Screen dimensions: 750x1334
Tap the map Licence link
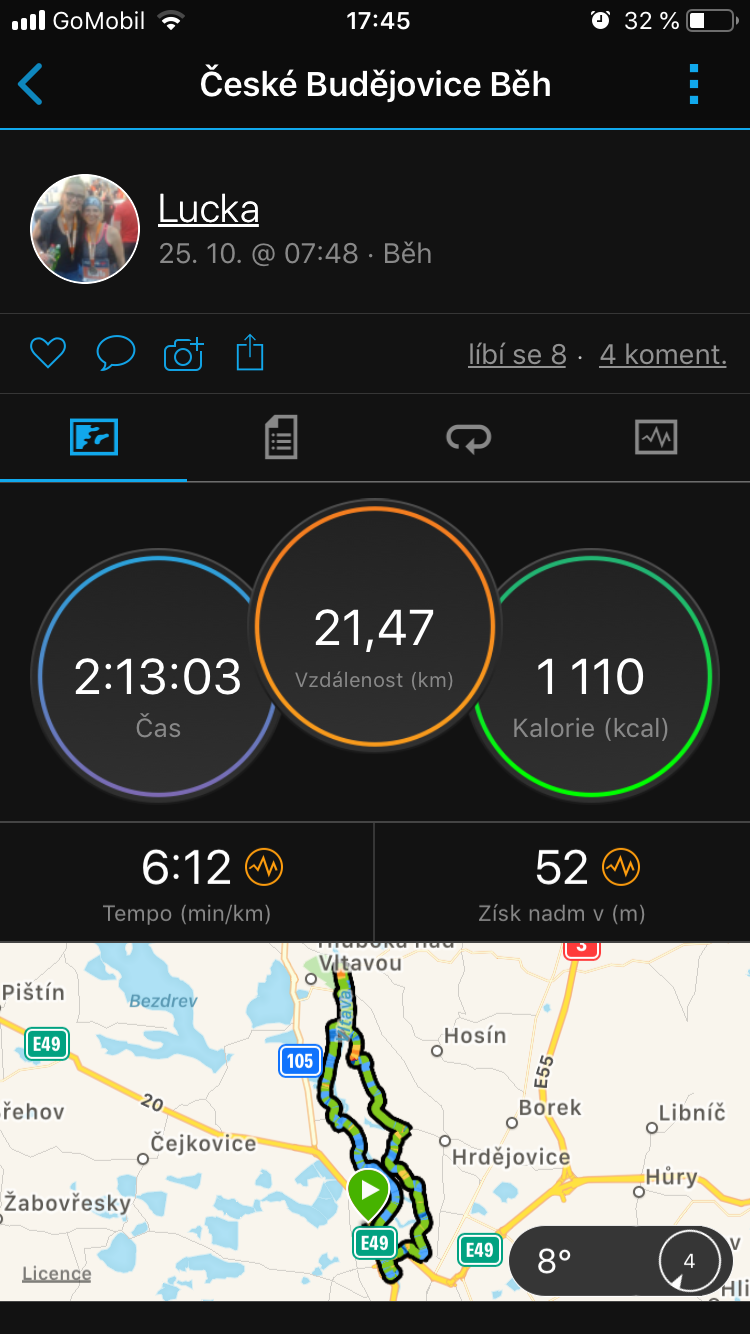(57, 1273)
